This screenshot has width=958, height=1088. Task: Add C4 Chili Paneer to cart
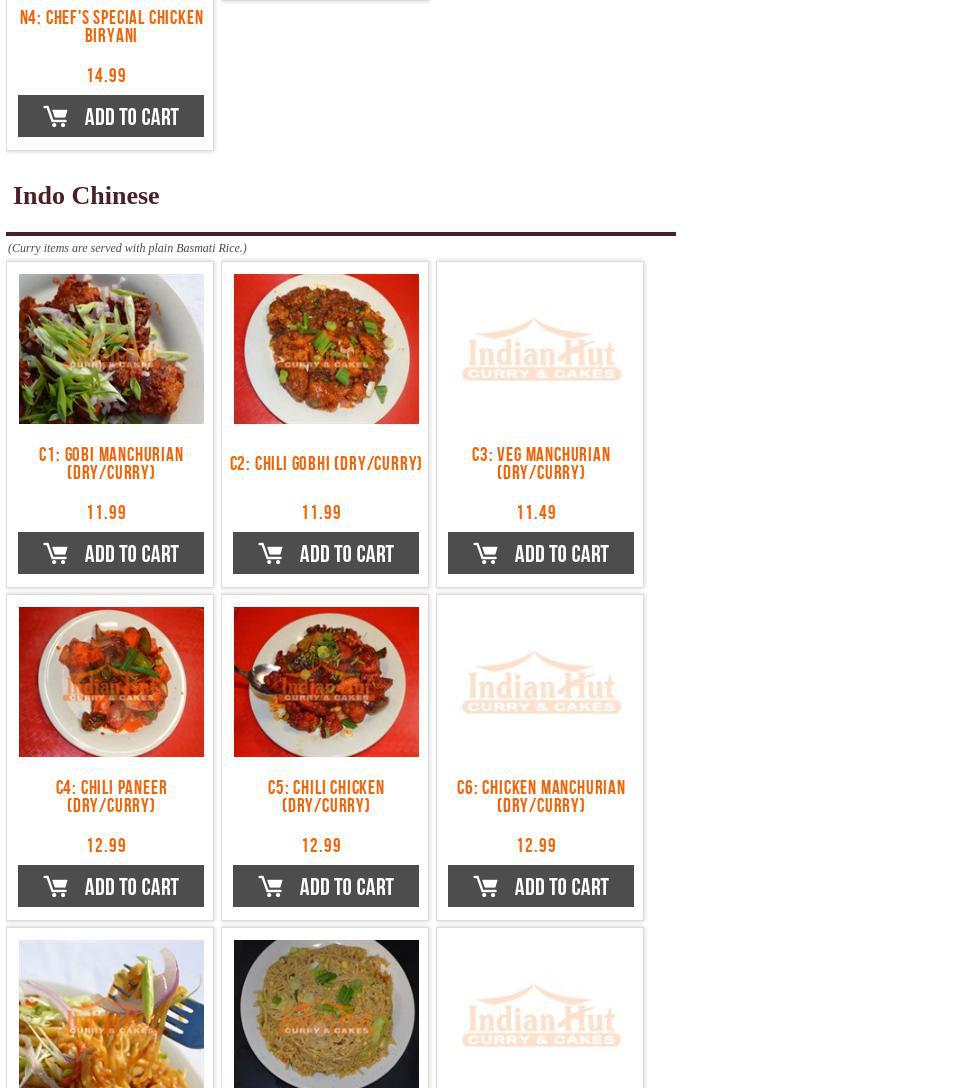(111, 886)
